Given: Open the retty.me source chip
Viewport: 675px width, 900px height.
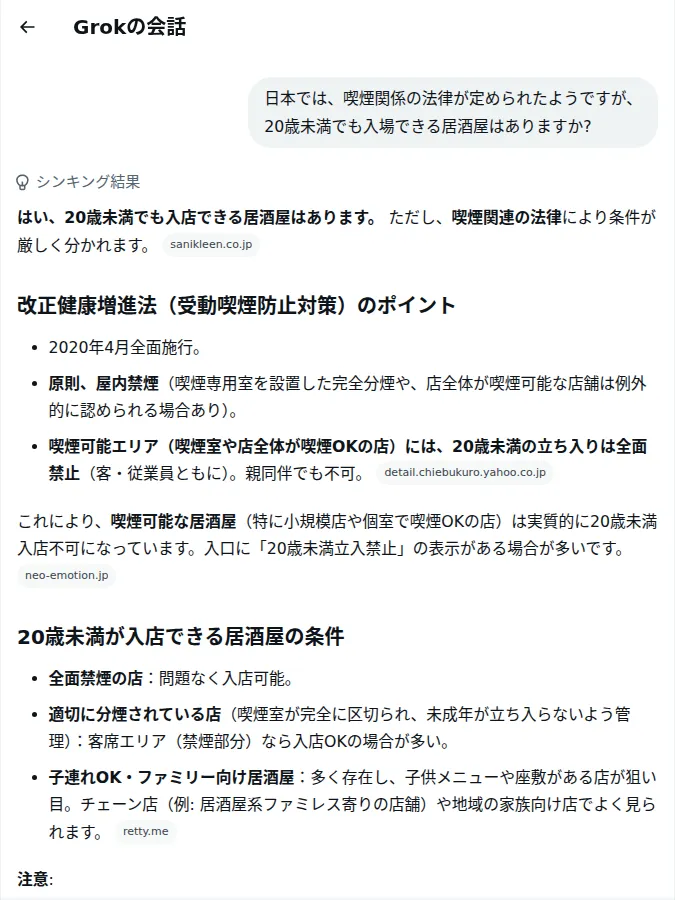Looking at the screenshot, I should click(146, 831).
